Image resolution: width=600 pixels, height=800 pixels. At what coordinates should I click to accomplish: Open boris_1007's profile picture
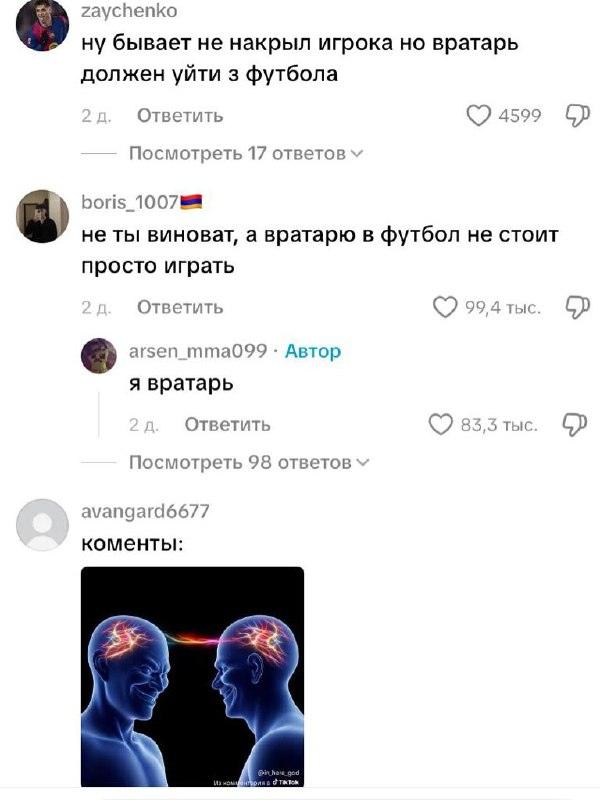41,215
